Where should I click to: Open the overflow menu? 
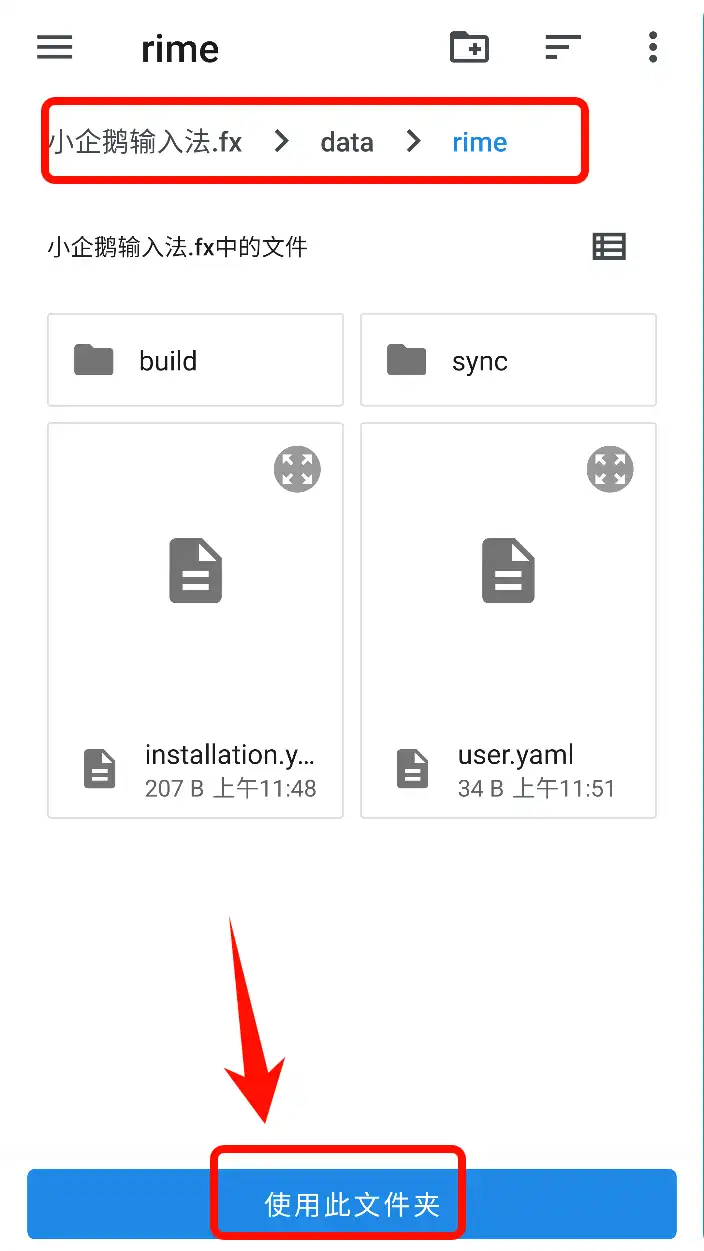tap(652, 47)
